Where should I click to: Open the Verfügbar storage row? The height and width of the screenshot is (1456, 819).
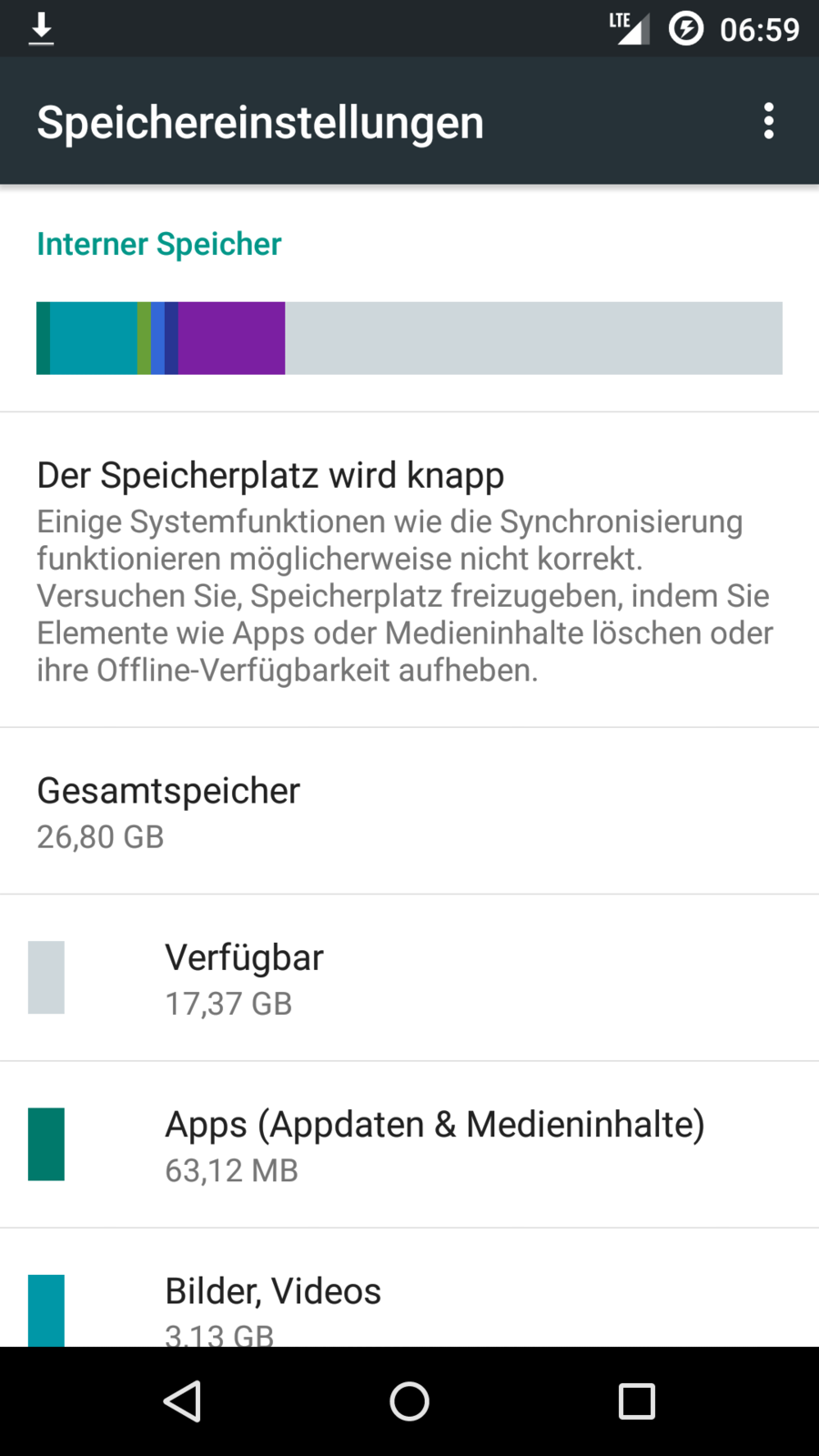point(409,978)
